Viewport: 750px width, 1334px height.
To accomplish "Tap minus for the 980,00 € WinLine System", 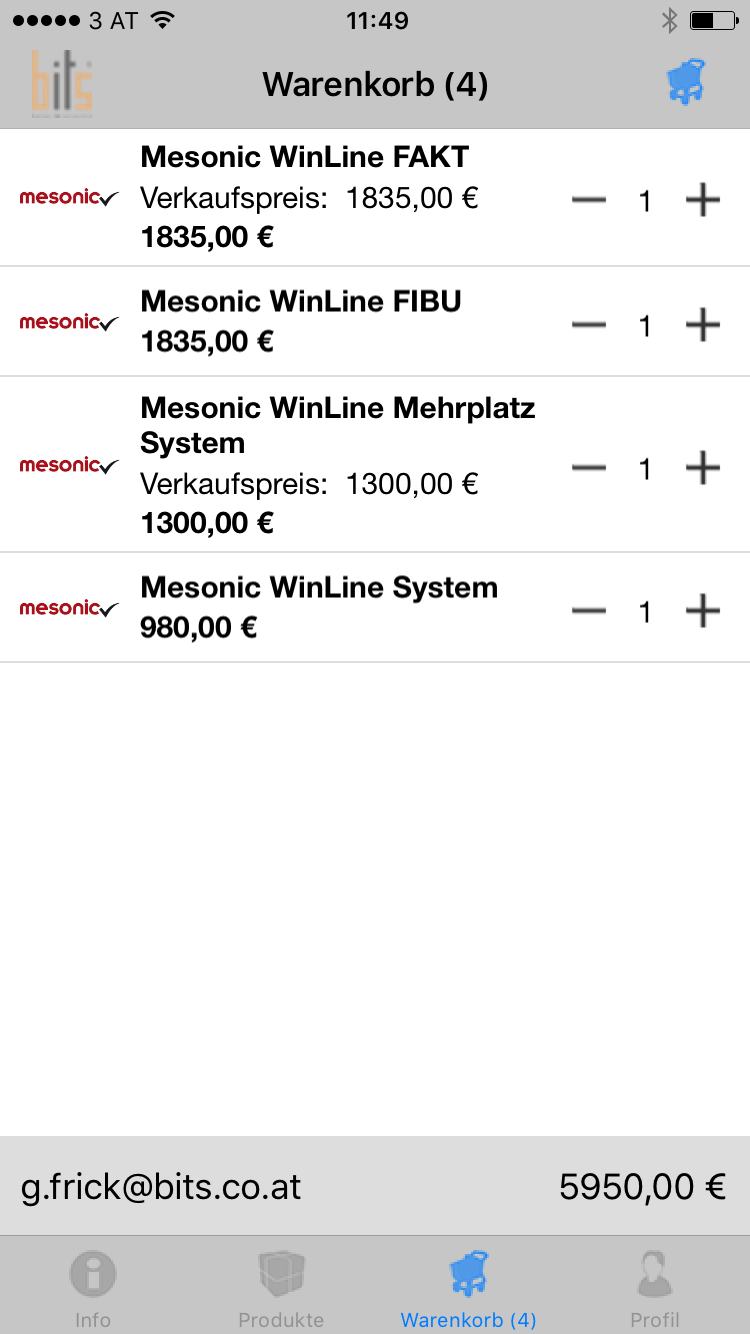I will (589, 610).
